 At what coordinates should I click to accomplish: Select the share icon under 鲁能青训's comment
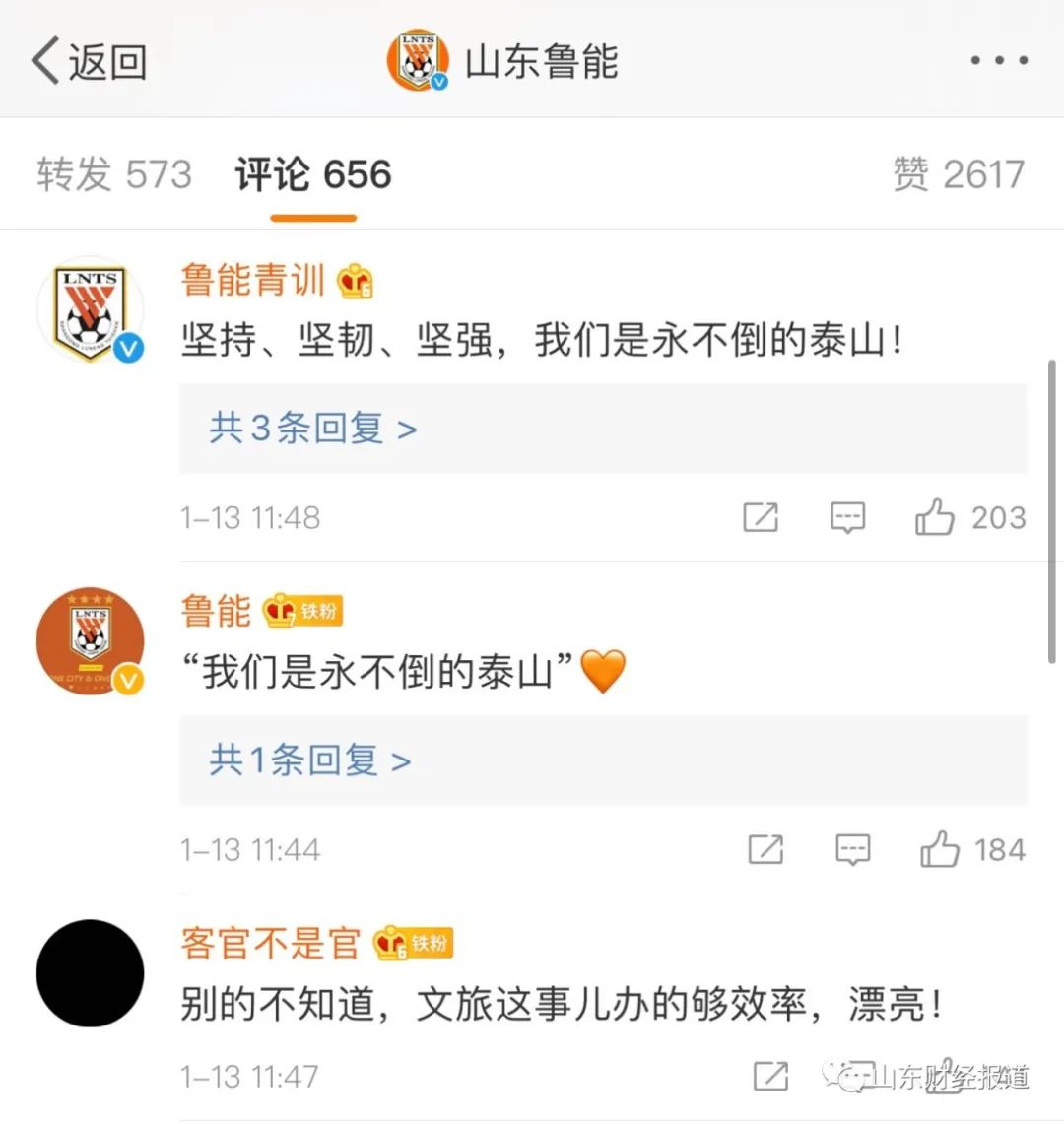(761, 517)
